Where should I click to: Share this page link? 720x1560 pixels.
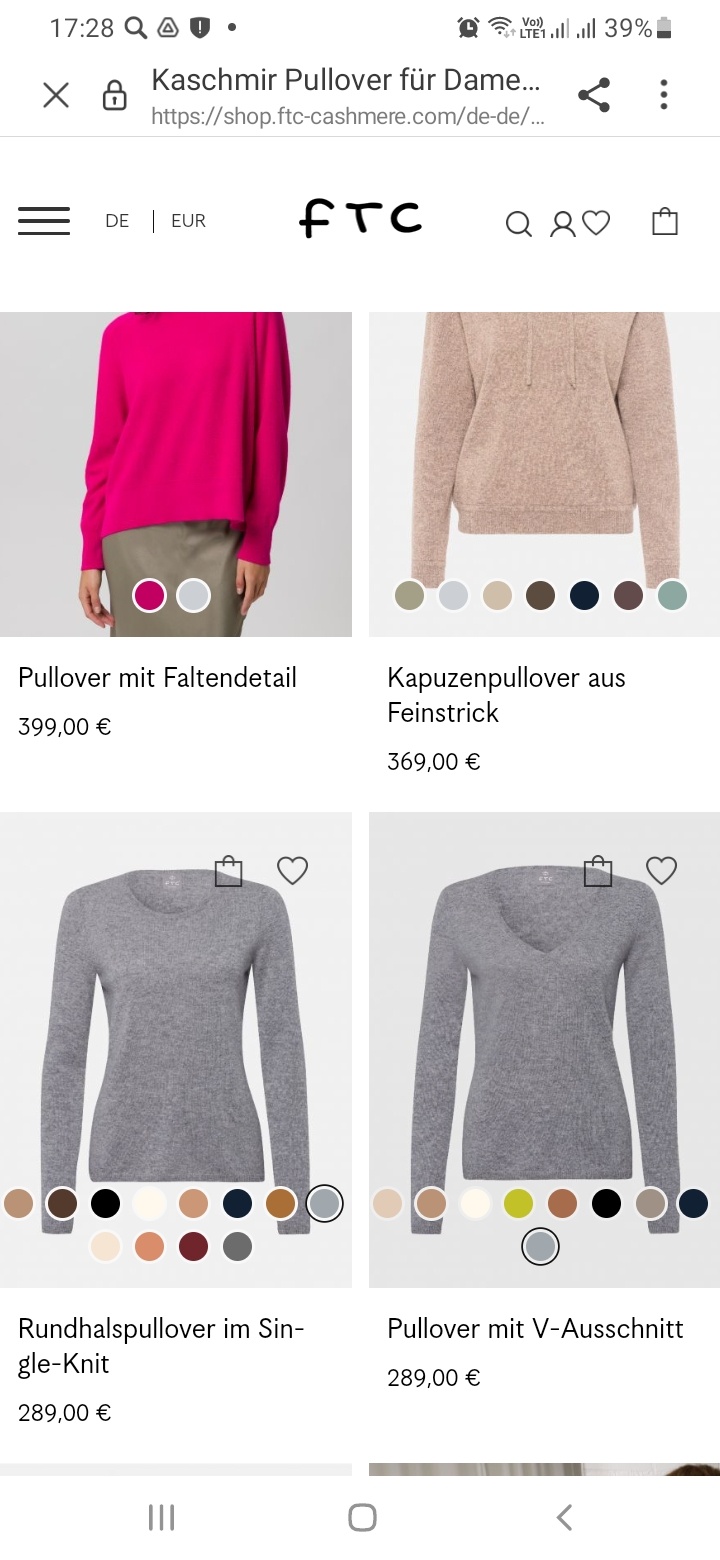point(594,96)
